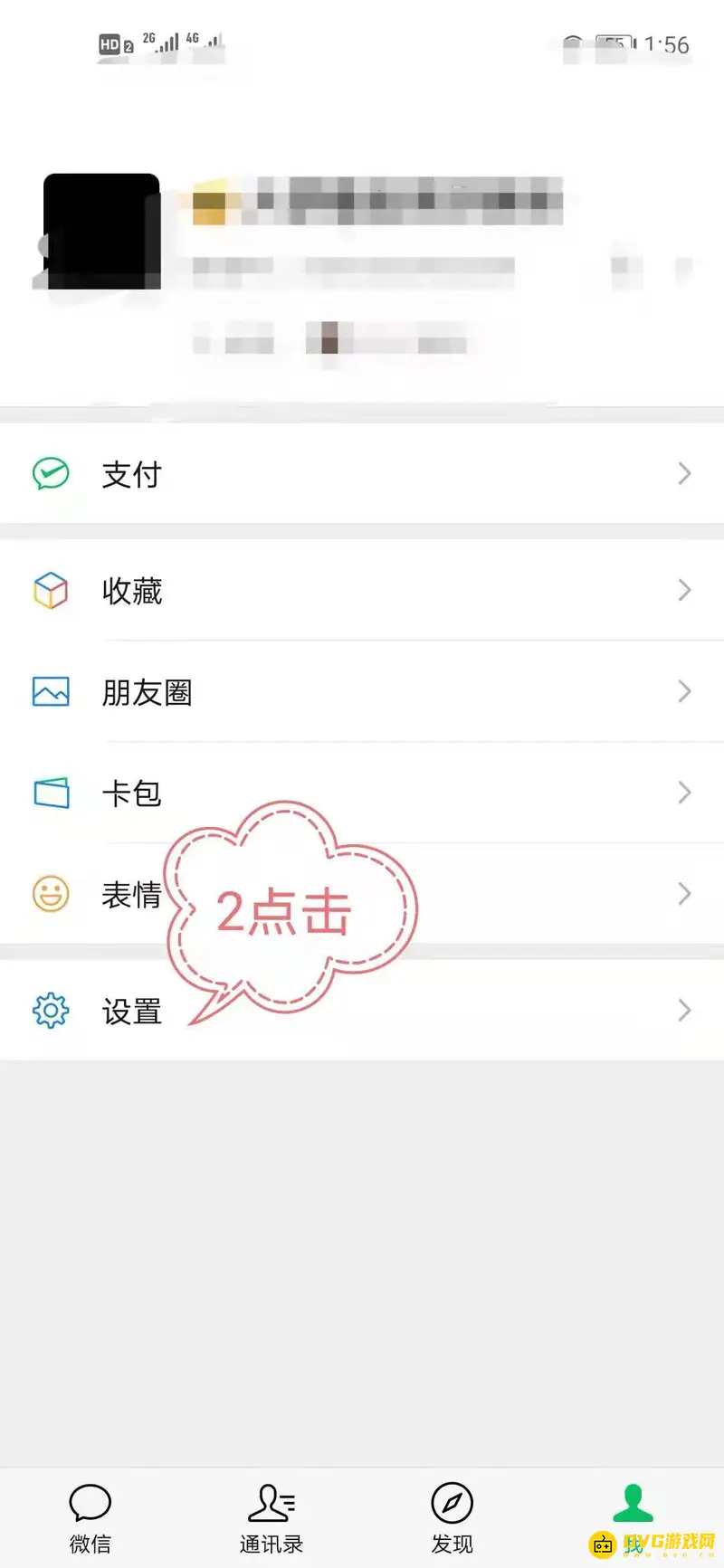Select the 发现 compass icon in bottom bar
This screenshot has height=1568, width=724.
[451, 1502]
